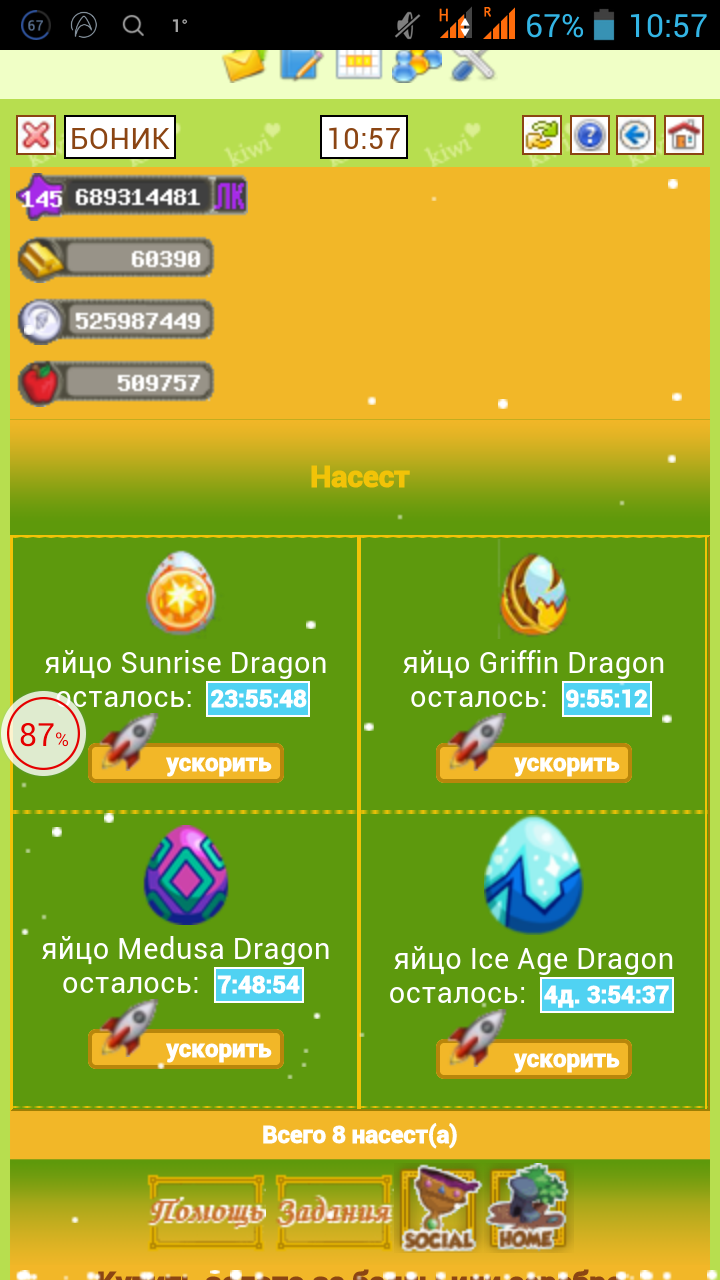The image size is (720, 1280).
Task: Open the mail envelope icon
Action: click(244, 65)
